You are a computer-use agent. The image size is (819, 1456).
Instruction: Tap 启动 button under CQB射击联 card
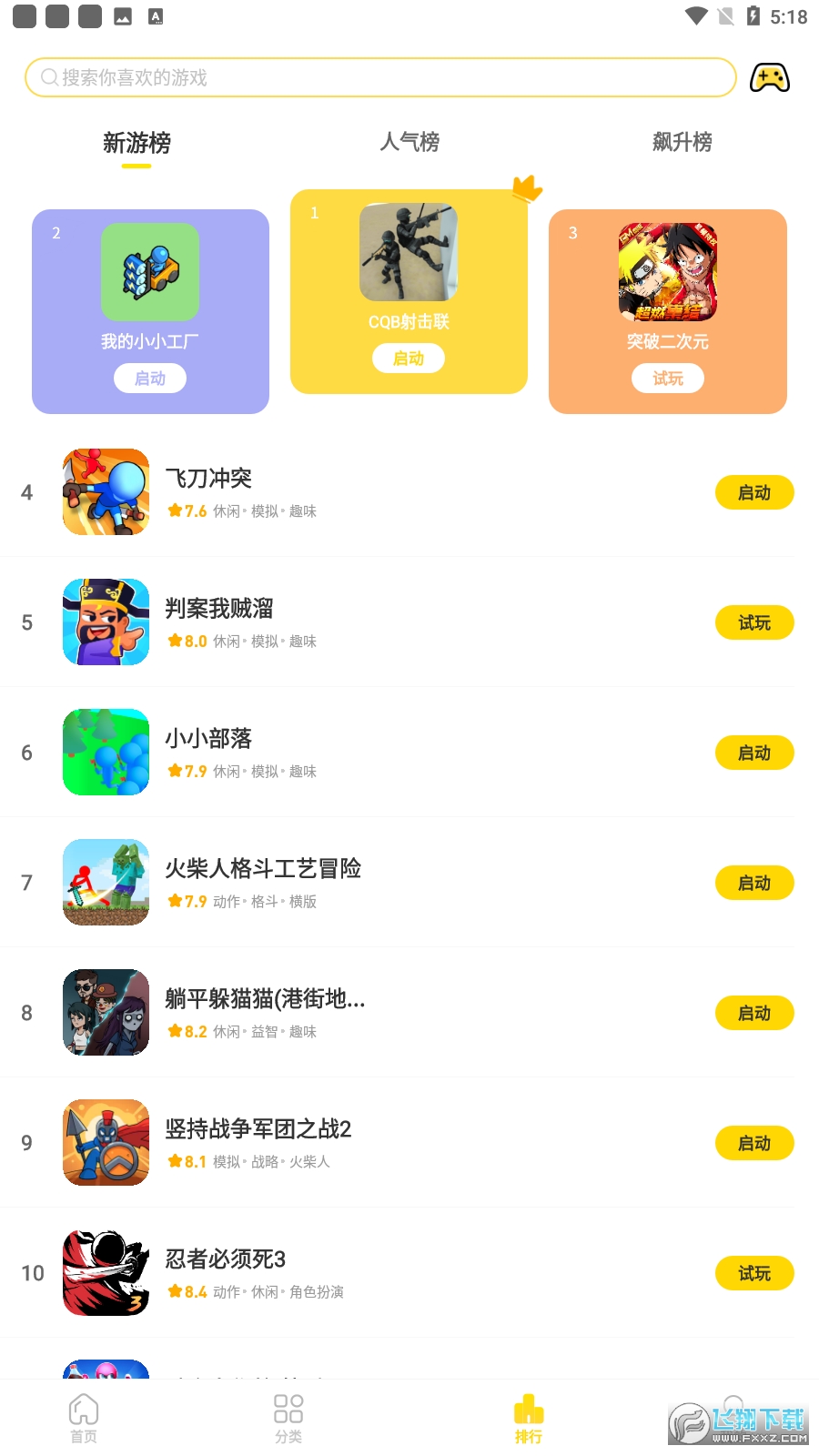pyautogui.click(x=409, y=358)
